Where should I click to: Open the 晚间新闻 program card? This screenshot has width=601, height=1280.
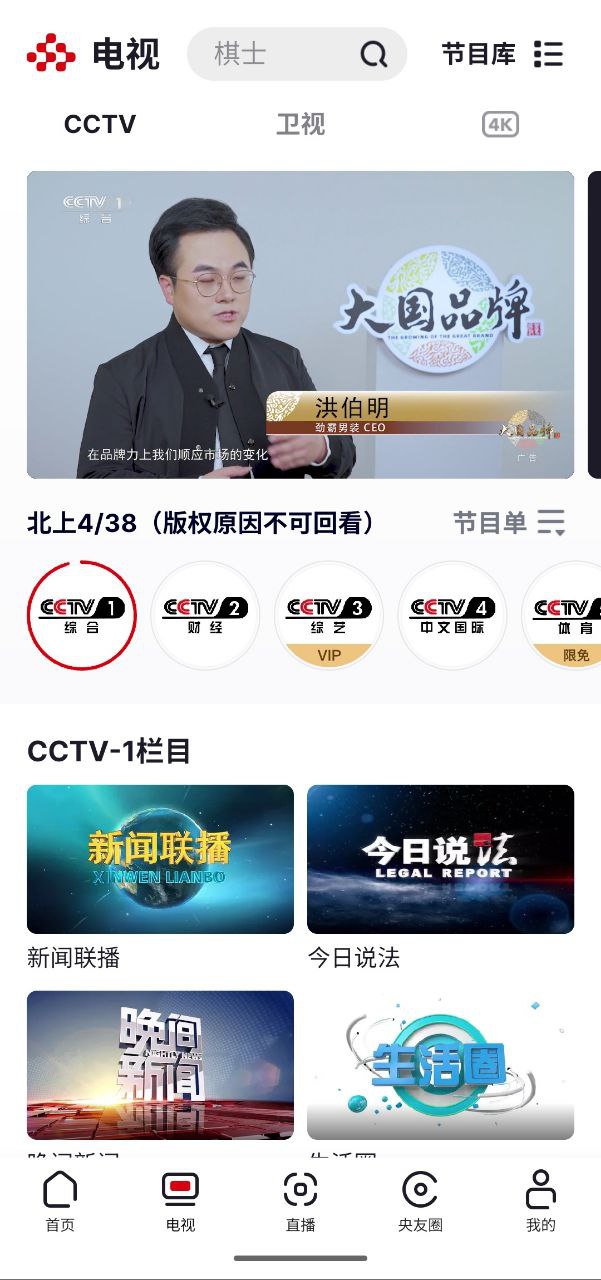coord(160,1065)
